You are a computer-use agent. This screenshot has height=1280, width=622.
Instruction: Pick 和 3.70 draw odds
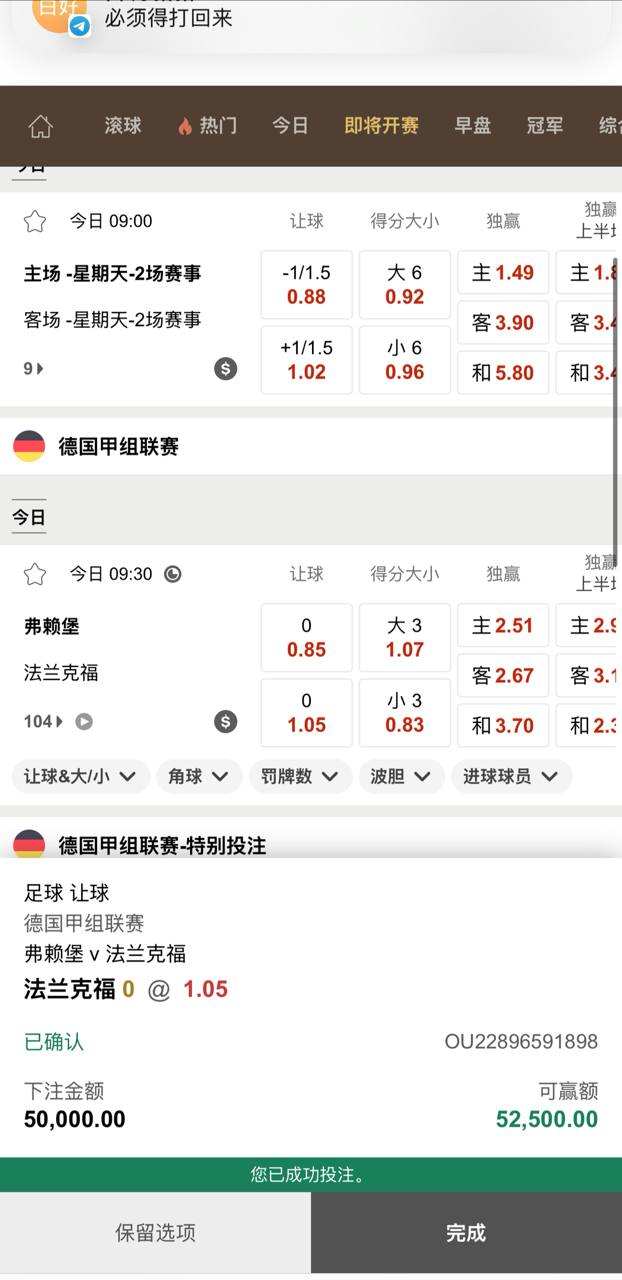tap(503, 726)
